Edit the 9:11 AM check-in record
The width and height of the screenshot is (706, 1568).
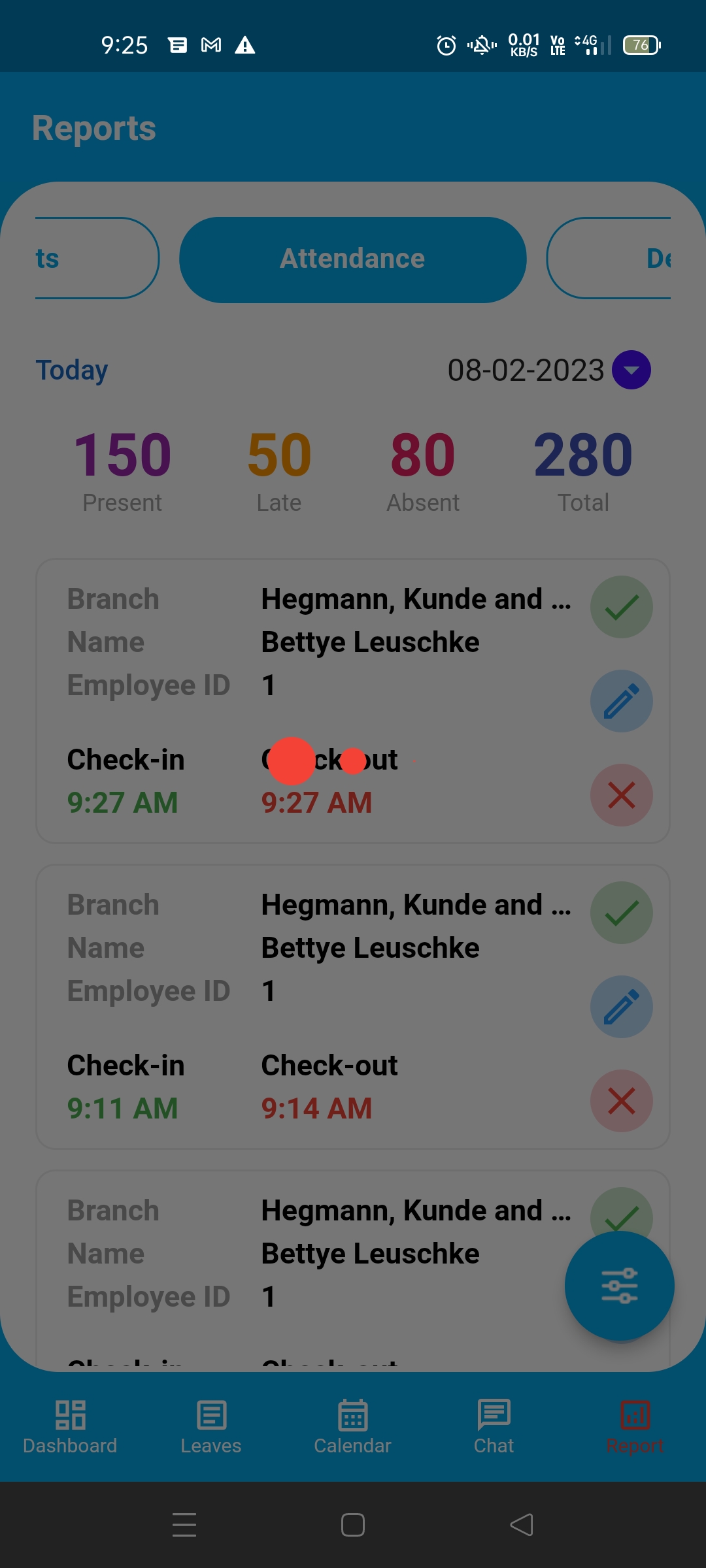click(621, 1007)
